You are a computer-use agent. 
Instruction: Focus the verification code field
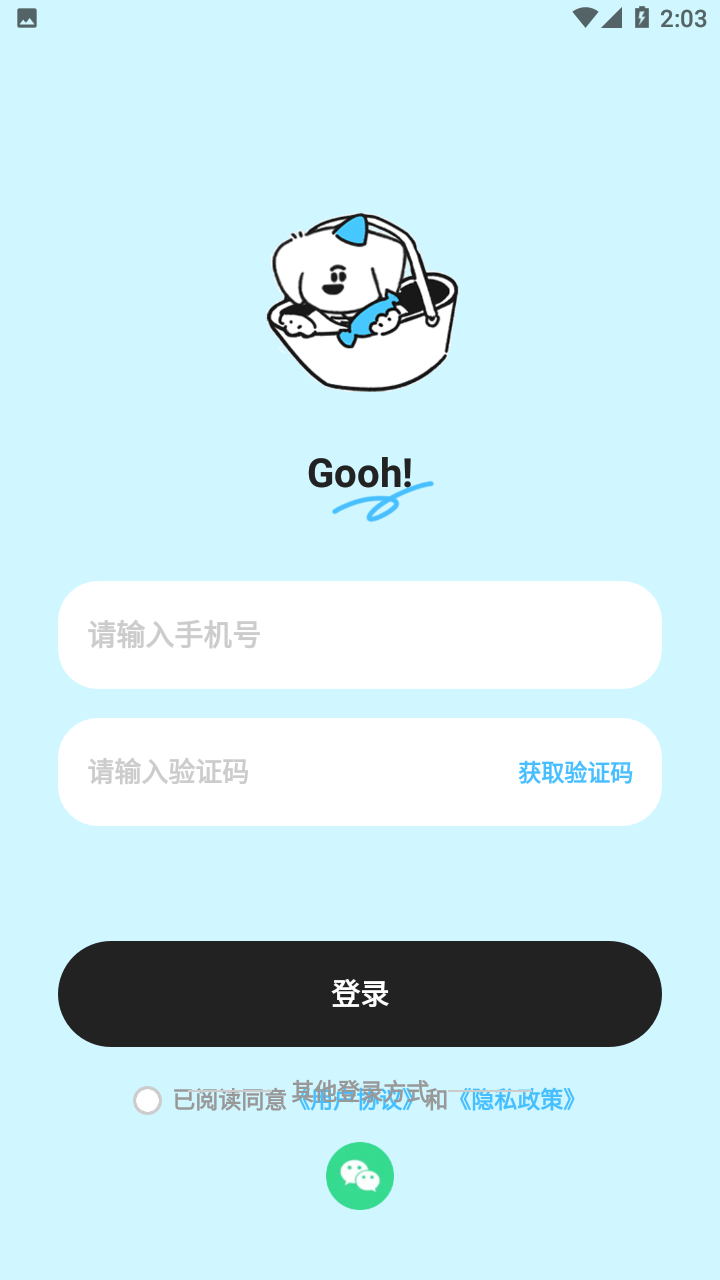[x=280, y=772]
